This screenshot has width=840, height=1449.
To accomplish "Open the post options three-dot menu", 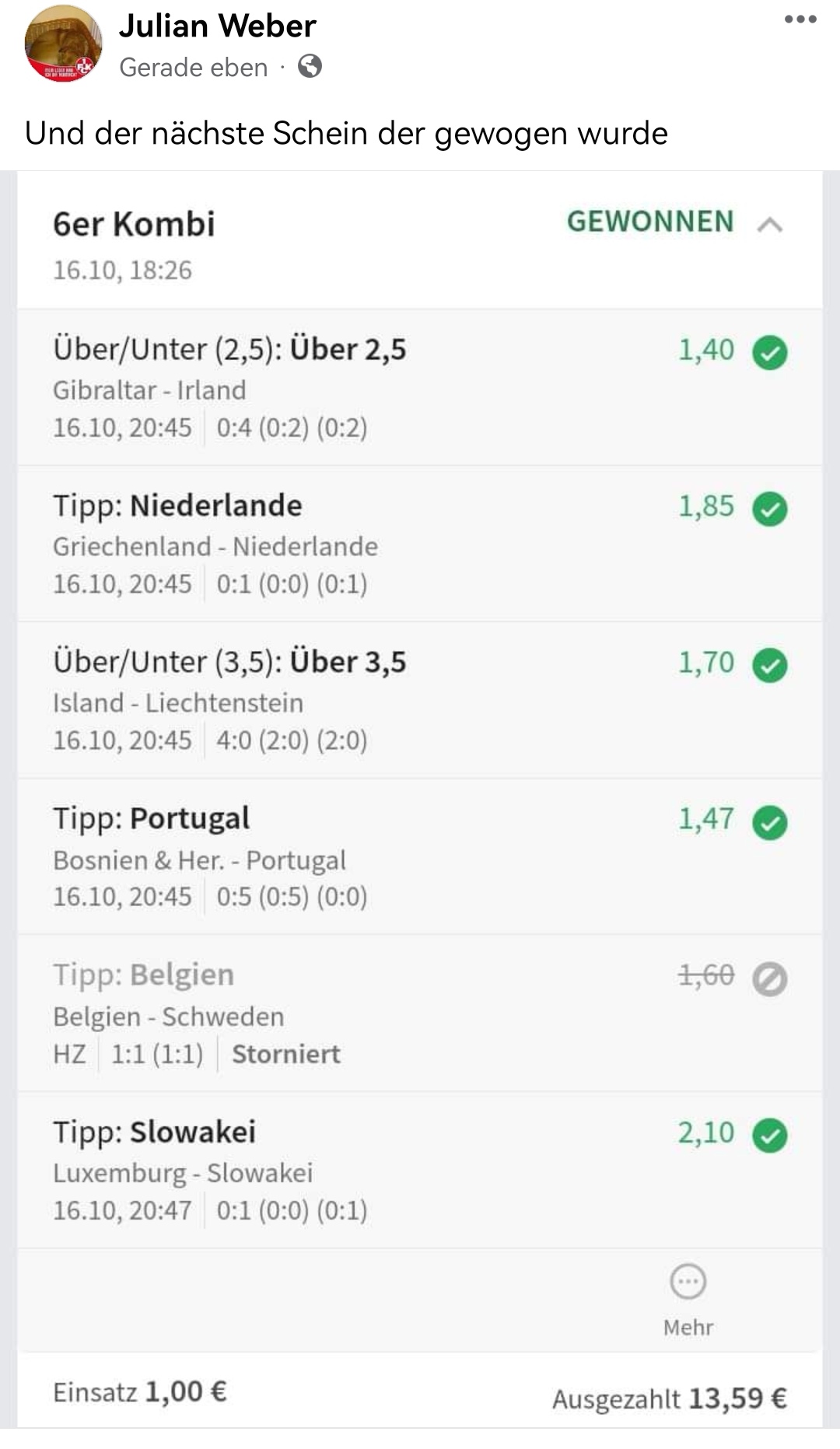I will [x=800, y=19].
